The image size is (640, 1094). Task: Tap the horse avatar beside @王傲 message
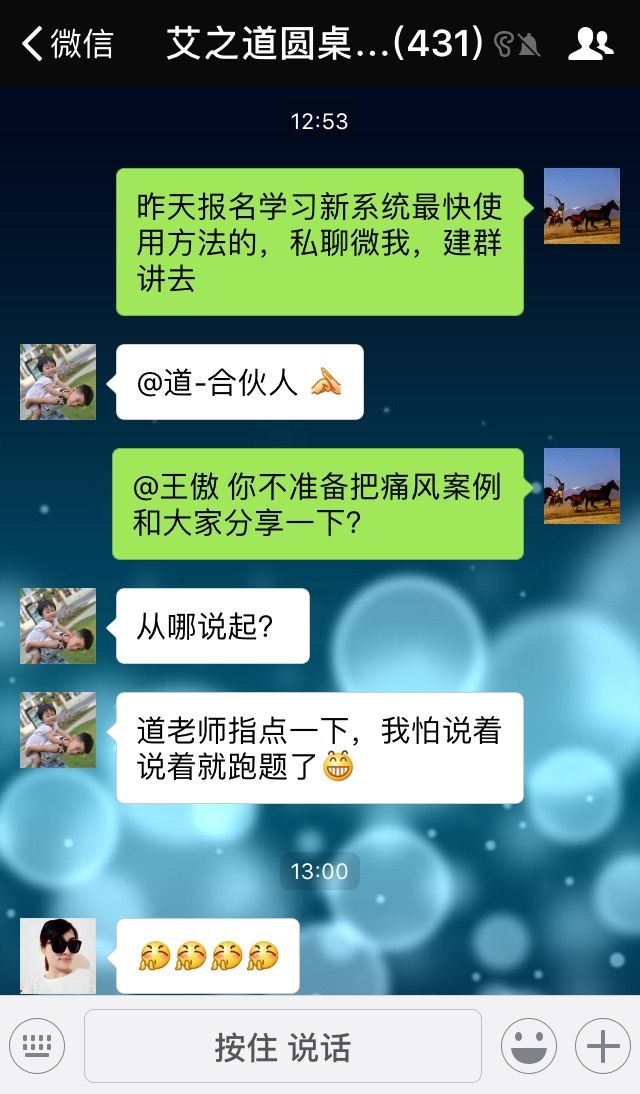point(582,486)
